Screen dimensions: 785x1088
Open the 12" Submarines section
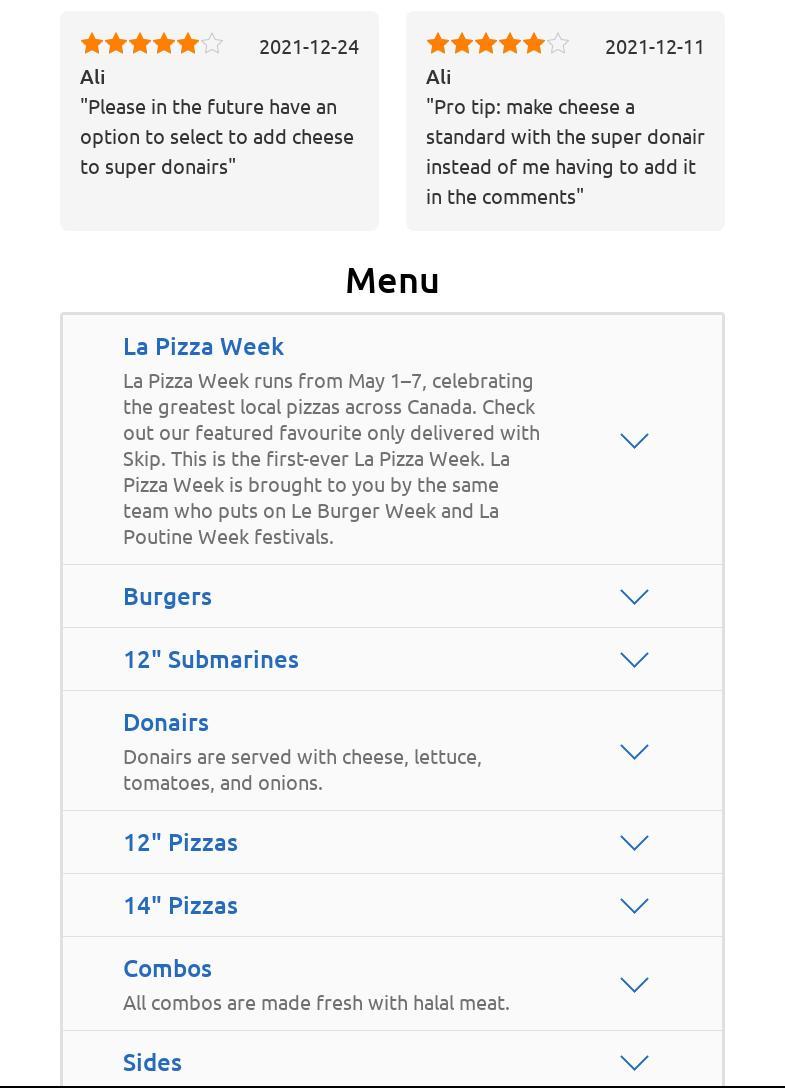click(634, 660)
